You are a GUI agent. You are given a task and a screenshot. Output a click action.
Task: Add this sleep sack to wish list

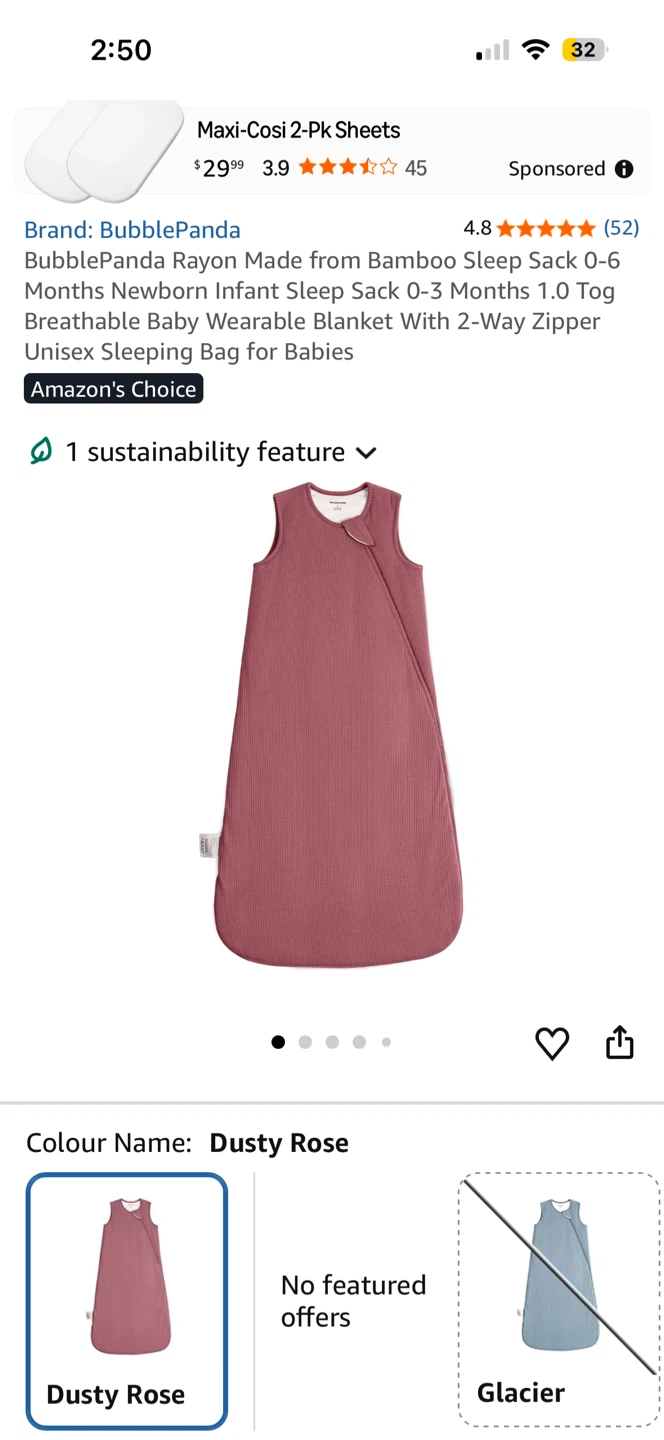click(552, 1043)
